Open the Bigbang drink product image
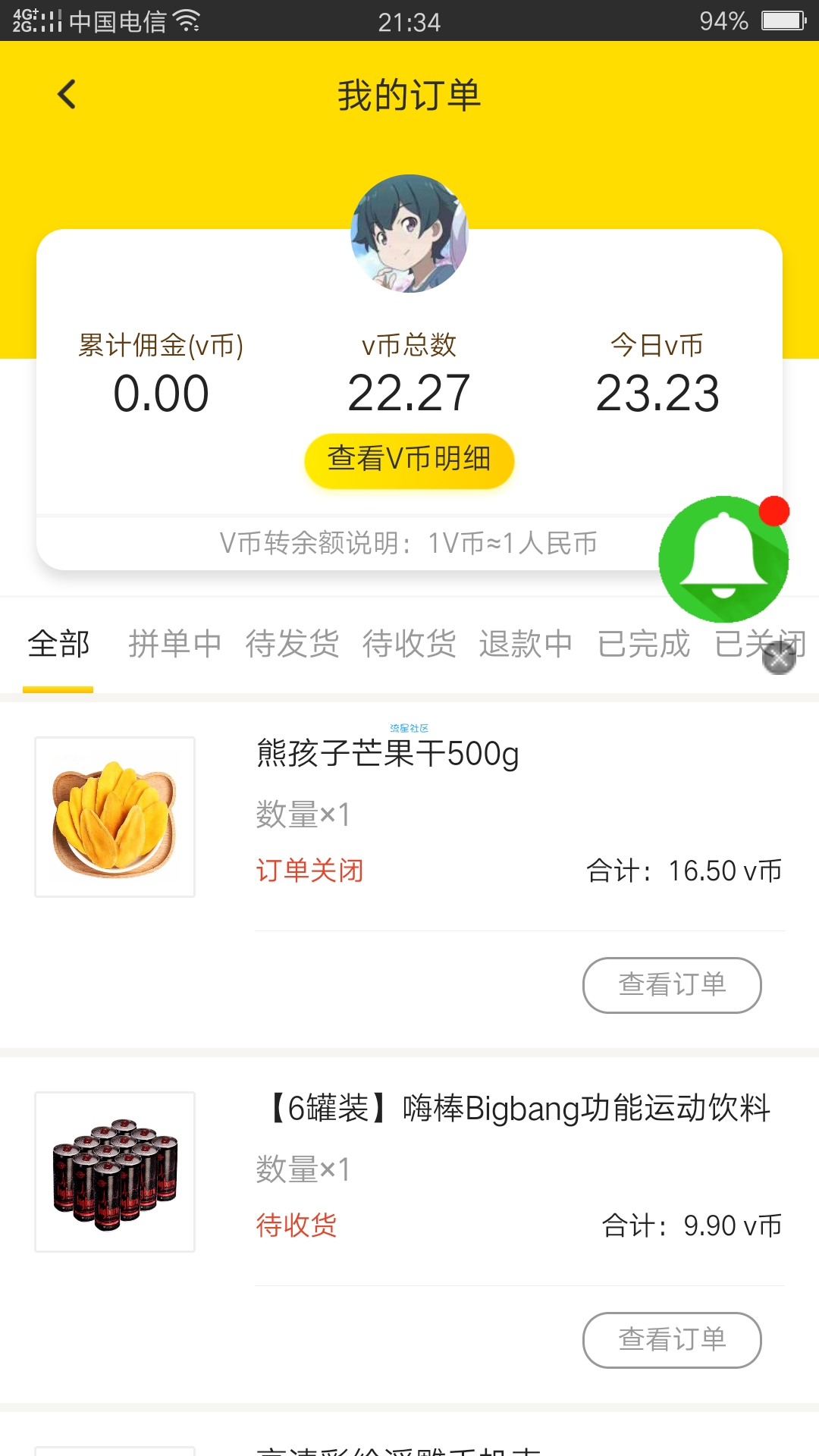The height and width of the screenshot is (1456, 819). 115,1172
